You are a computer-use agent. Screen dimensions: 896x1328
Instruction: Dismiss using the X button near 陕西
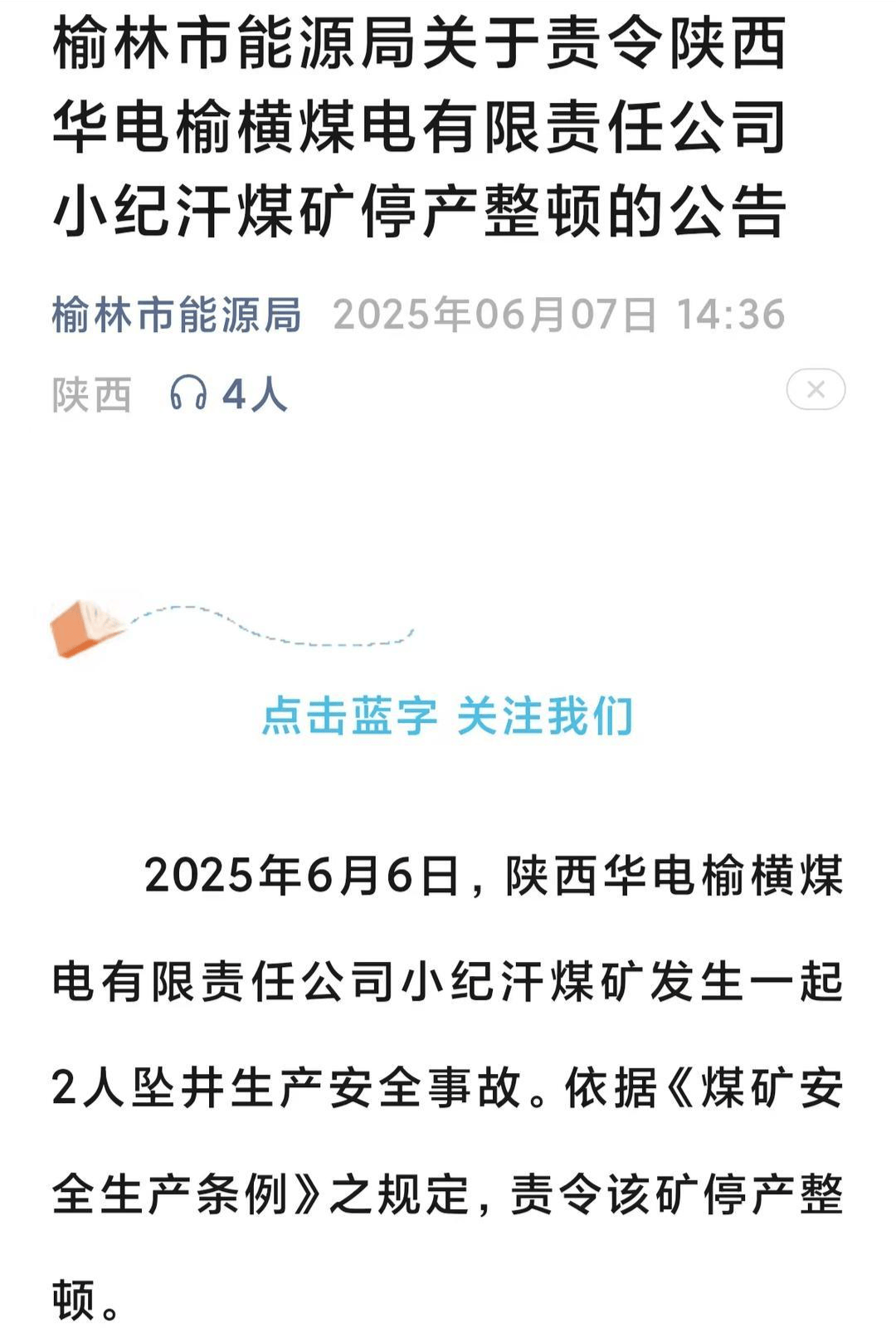tap(816, 389)
